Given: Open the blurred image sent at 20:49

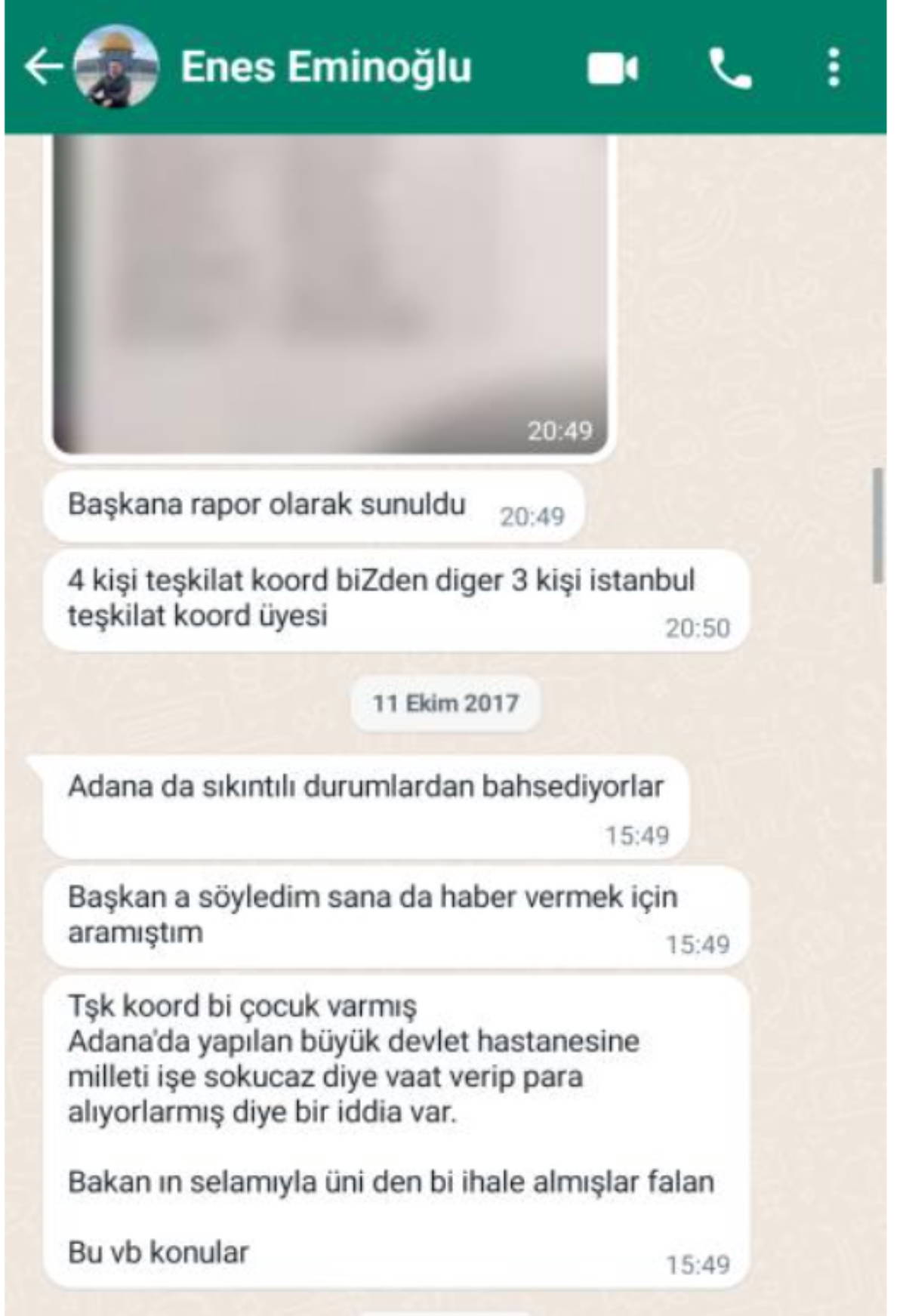Looking at the screenshot, I should tap(330, 294).
